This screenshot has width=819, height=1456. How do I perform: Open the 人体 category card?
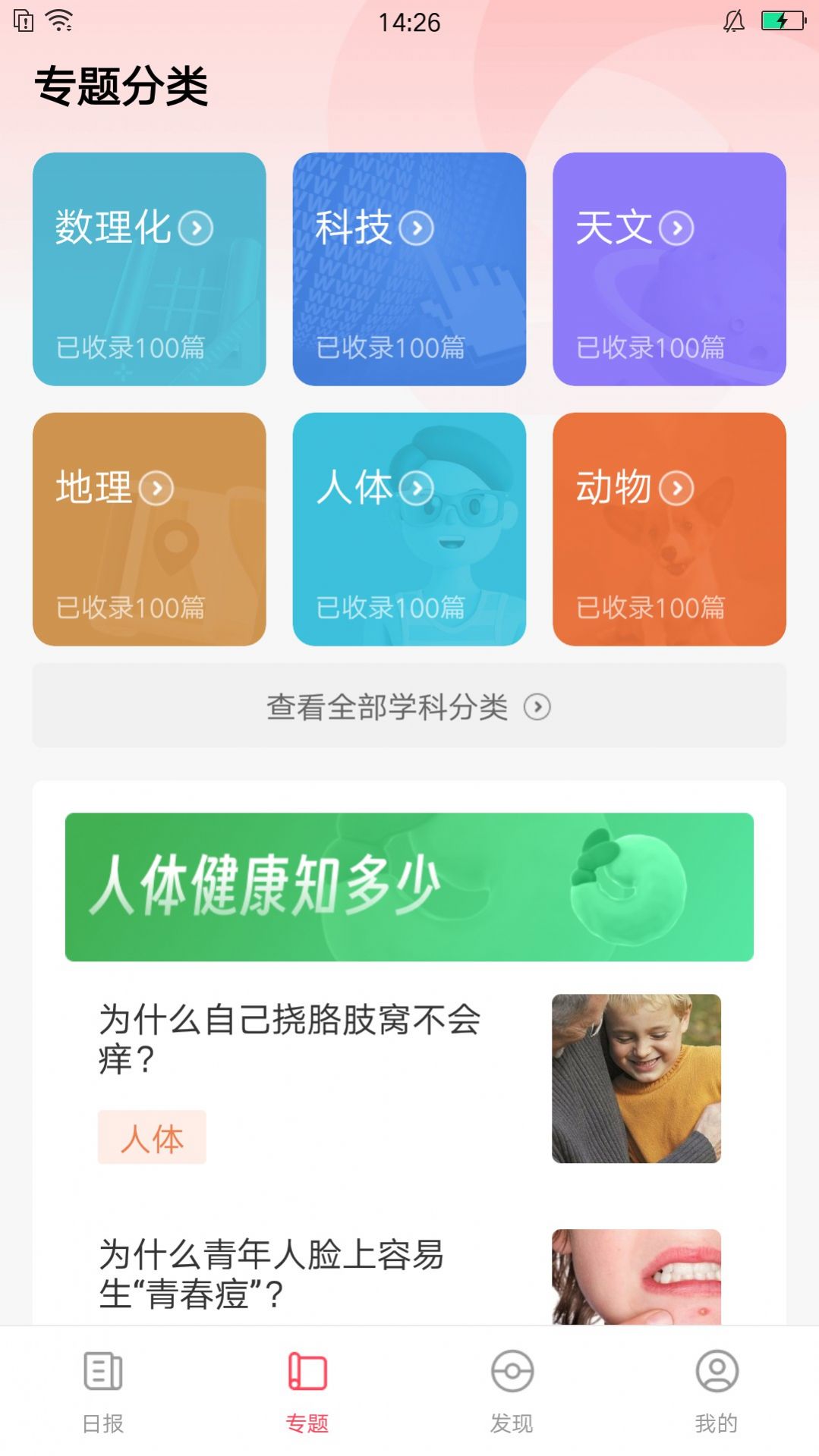click(x=409, y=529)
